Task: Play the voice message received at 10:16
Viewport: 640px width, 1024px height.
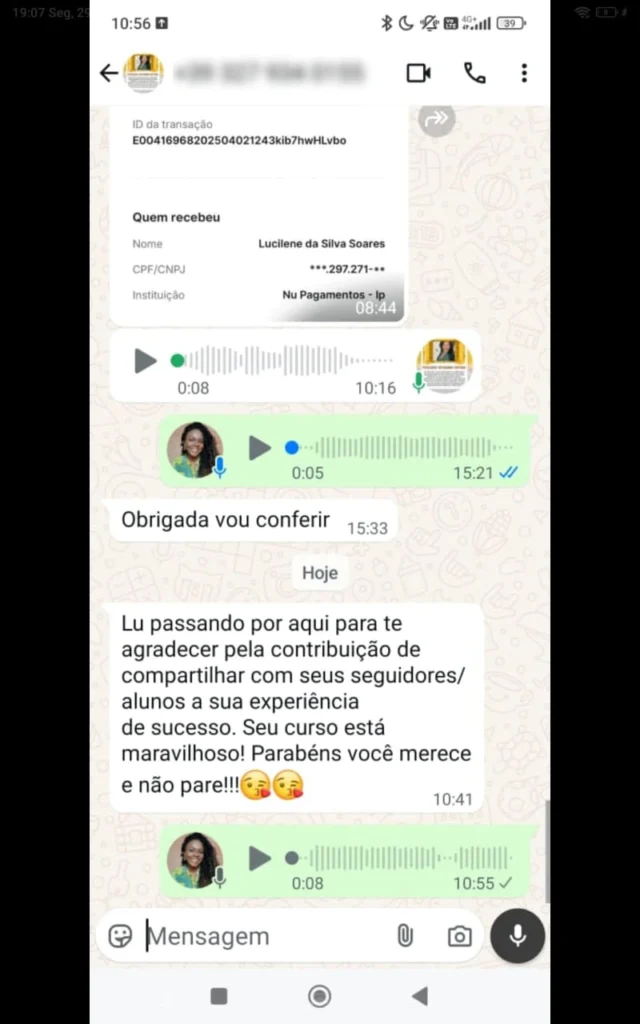Action: pyautogui.click(x=146, y=361)
